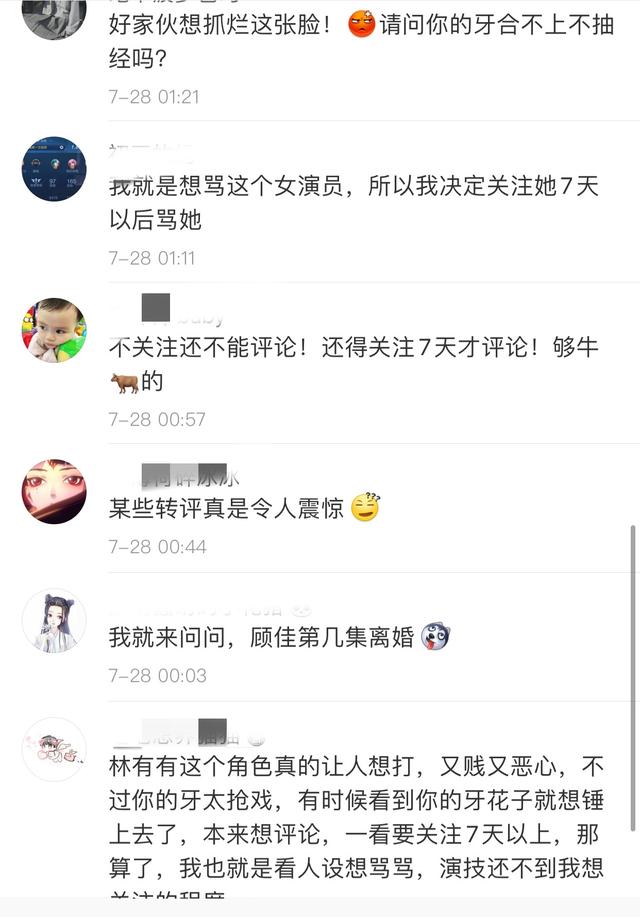Screen dimensions: 640x917
Task: Open the profile of the 某些转评真是令人震惊 commenter
Action: (54, 491)
